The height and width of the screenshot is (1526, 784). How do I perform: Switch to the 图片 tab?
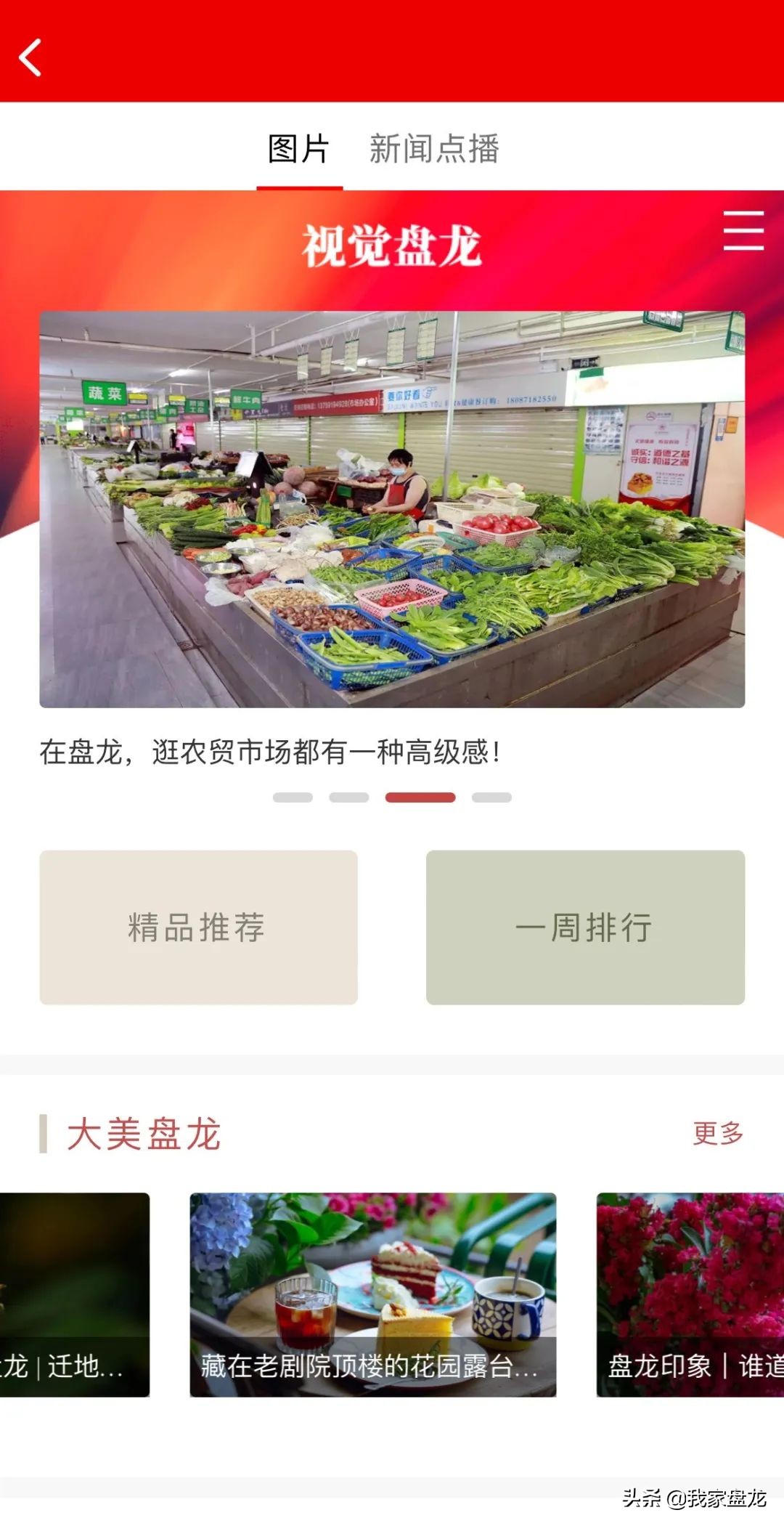click(300, 147)
